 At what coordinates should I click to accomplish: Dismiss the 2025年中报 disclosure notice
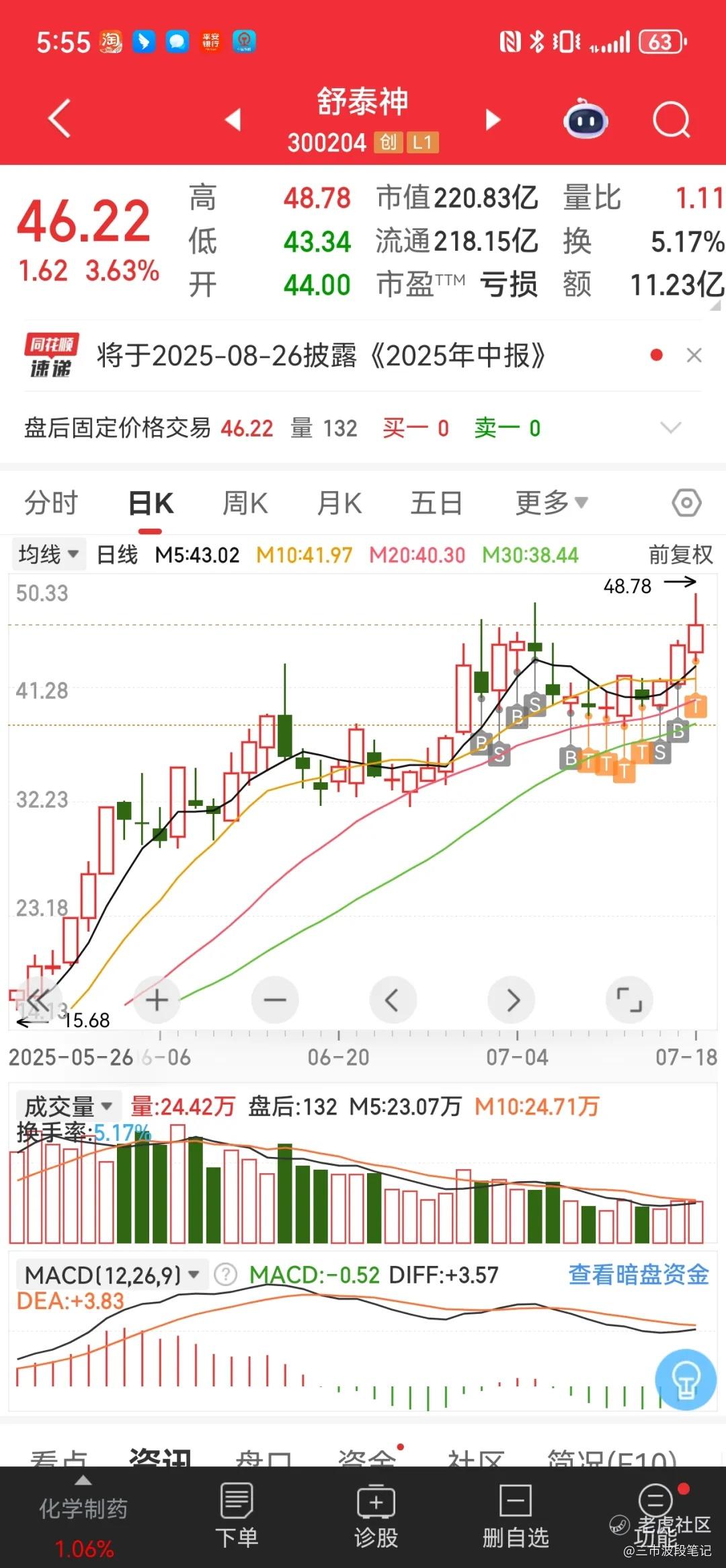tap(694, 355)
